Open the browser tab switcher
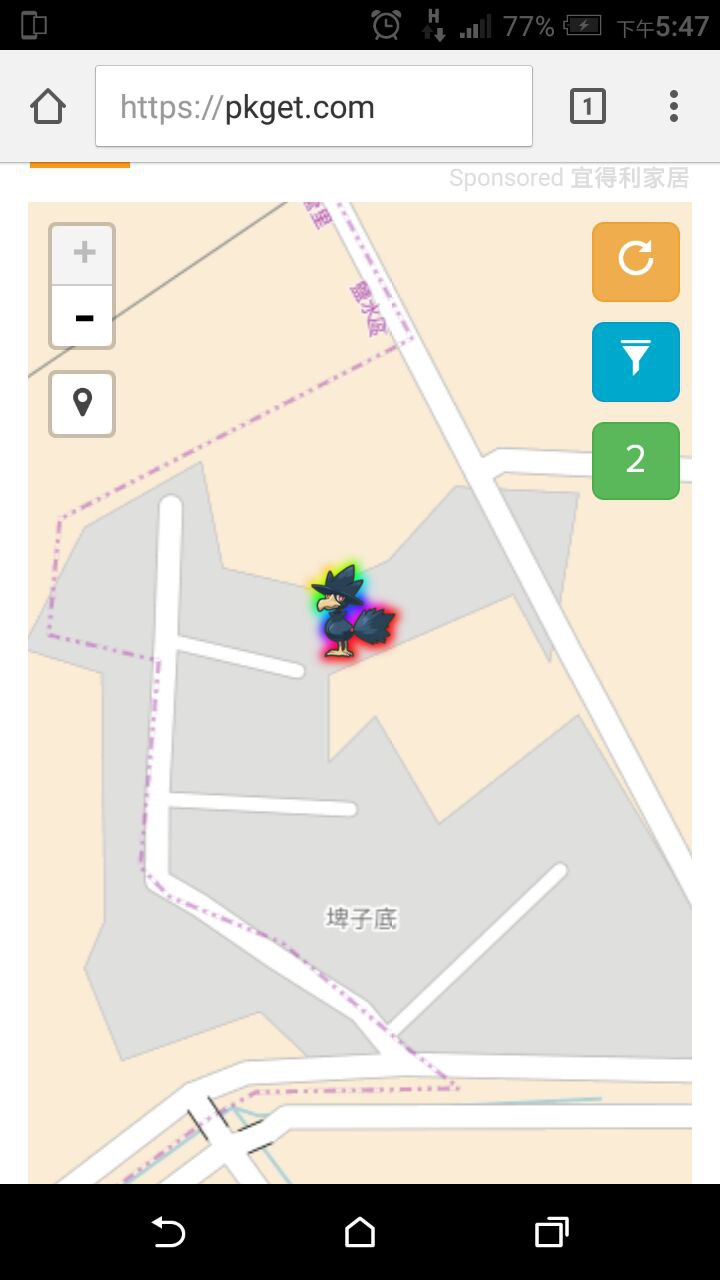Screen dimensions: 720x1280 tap(588, 106)
